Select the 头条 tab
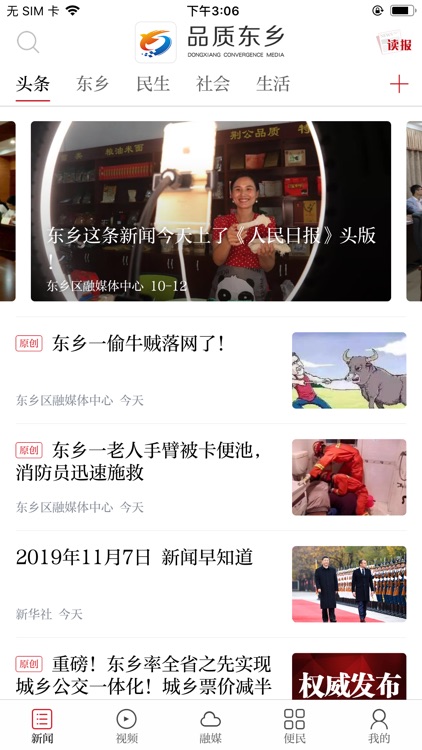 pyautogui.click(x=33, y=84)
